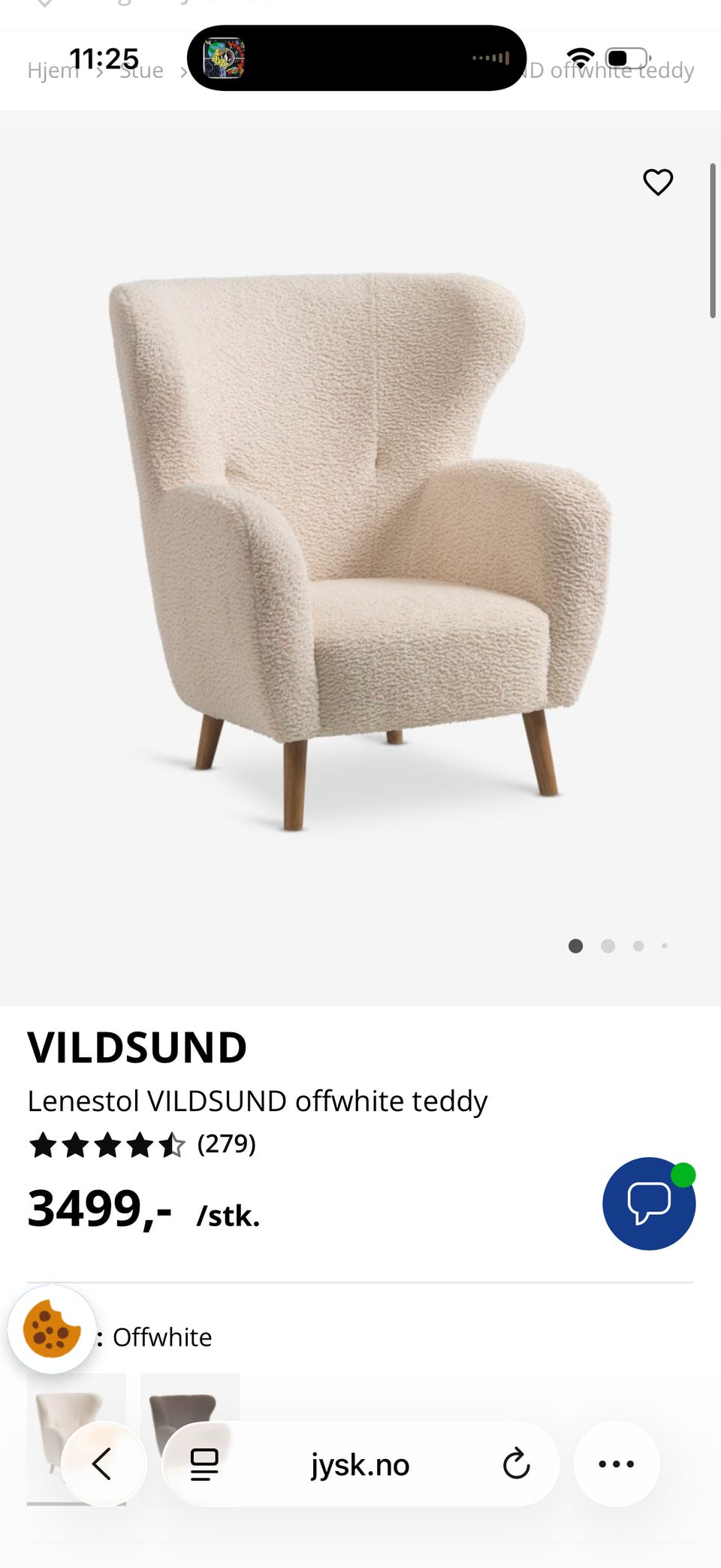Show the third product photo via carousel dot
Viewport: 721px width, 1568px height.
coord(638,946)
